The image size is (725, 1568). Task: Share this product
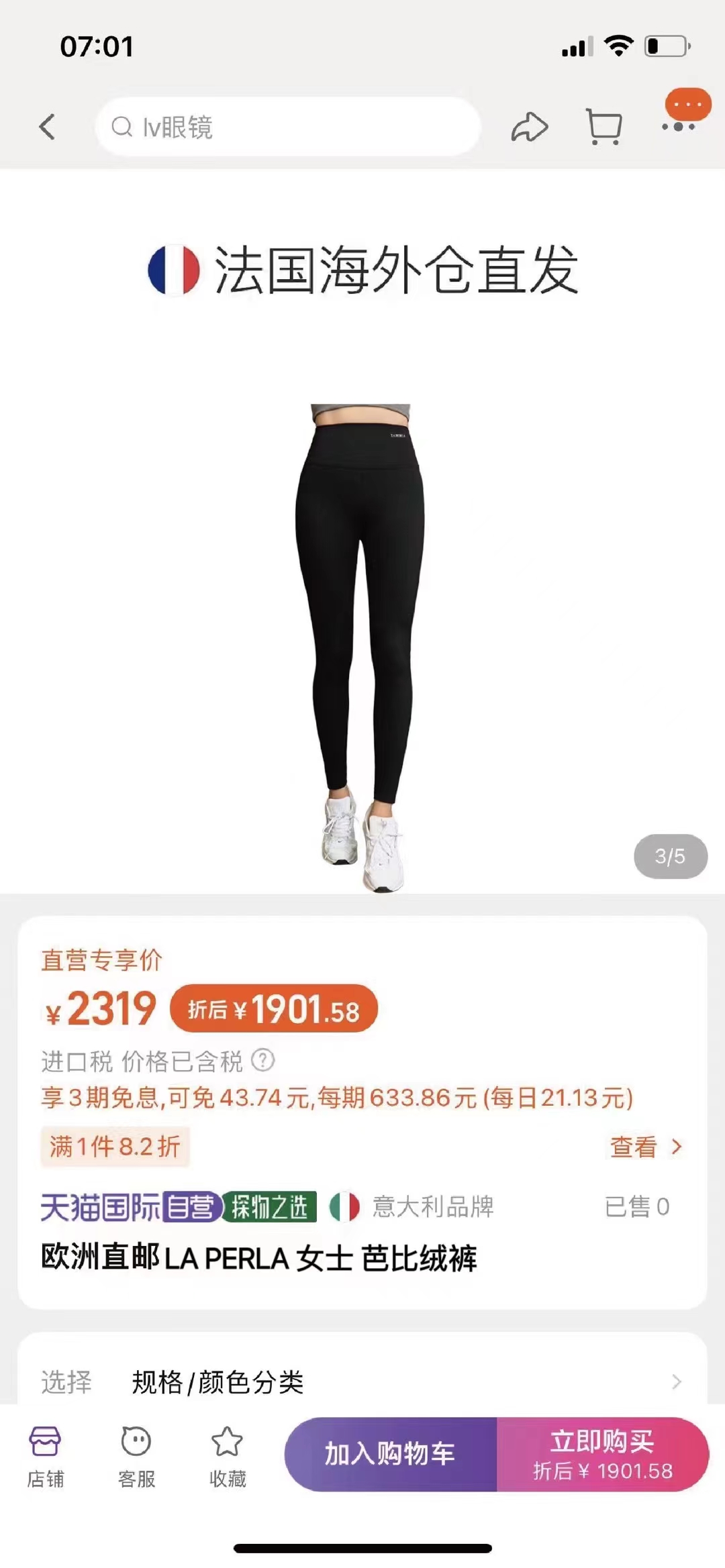[530, 127]
